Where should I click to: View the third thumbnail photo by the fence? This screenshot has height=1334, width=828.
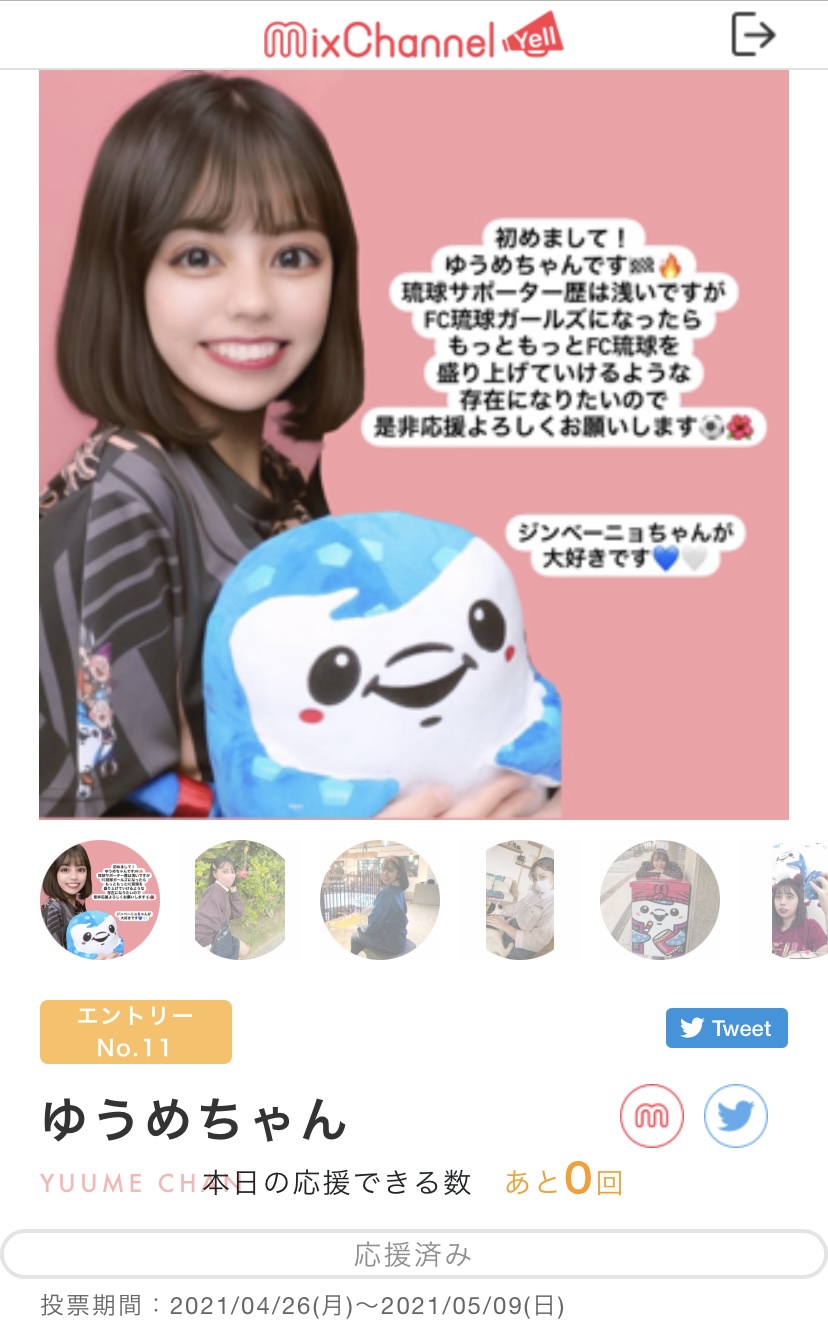click(380, 899)
